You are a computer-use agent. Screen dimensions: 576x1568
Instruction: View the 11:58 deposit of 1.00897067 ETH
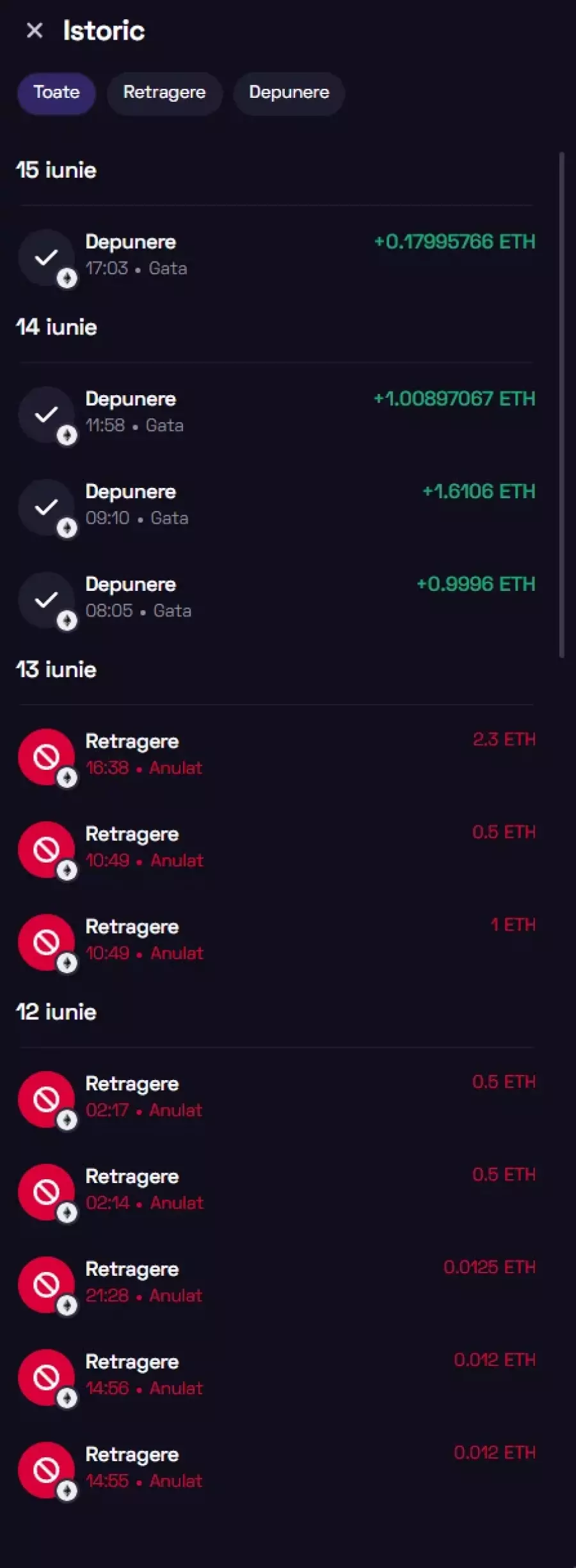click(x=275, y=412)
